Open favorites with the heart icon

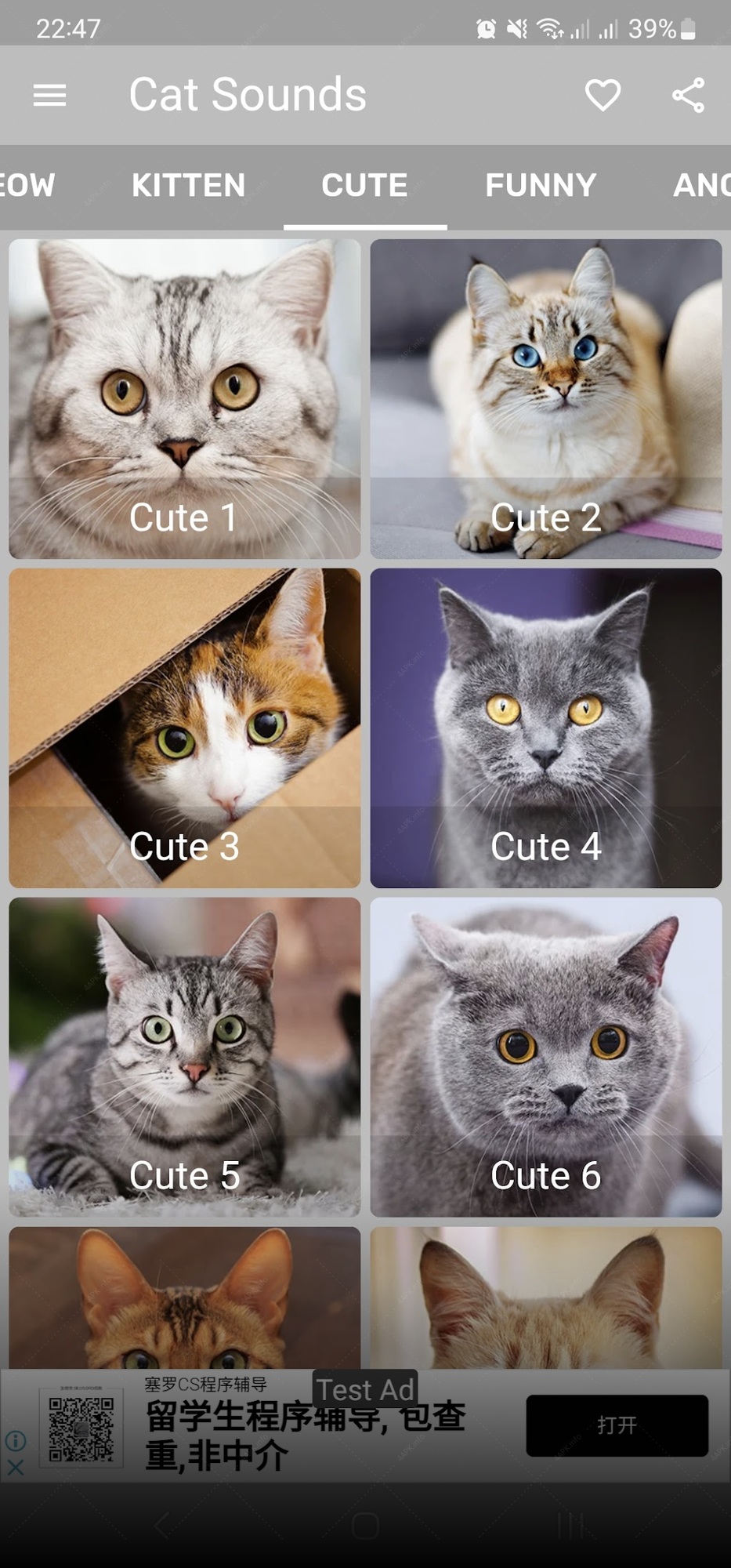pos(603,96)
